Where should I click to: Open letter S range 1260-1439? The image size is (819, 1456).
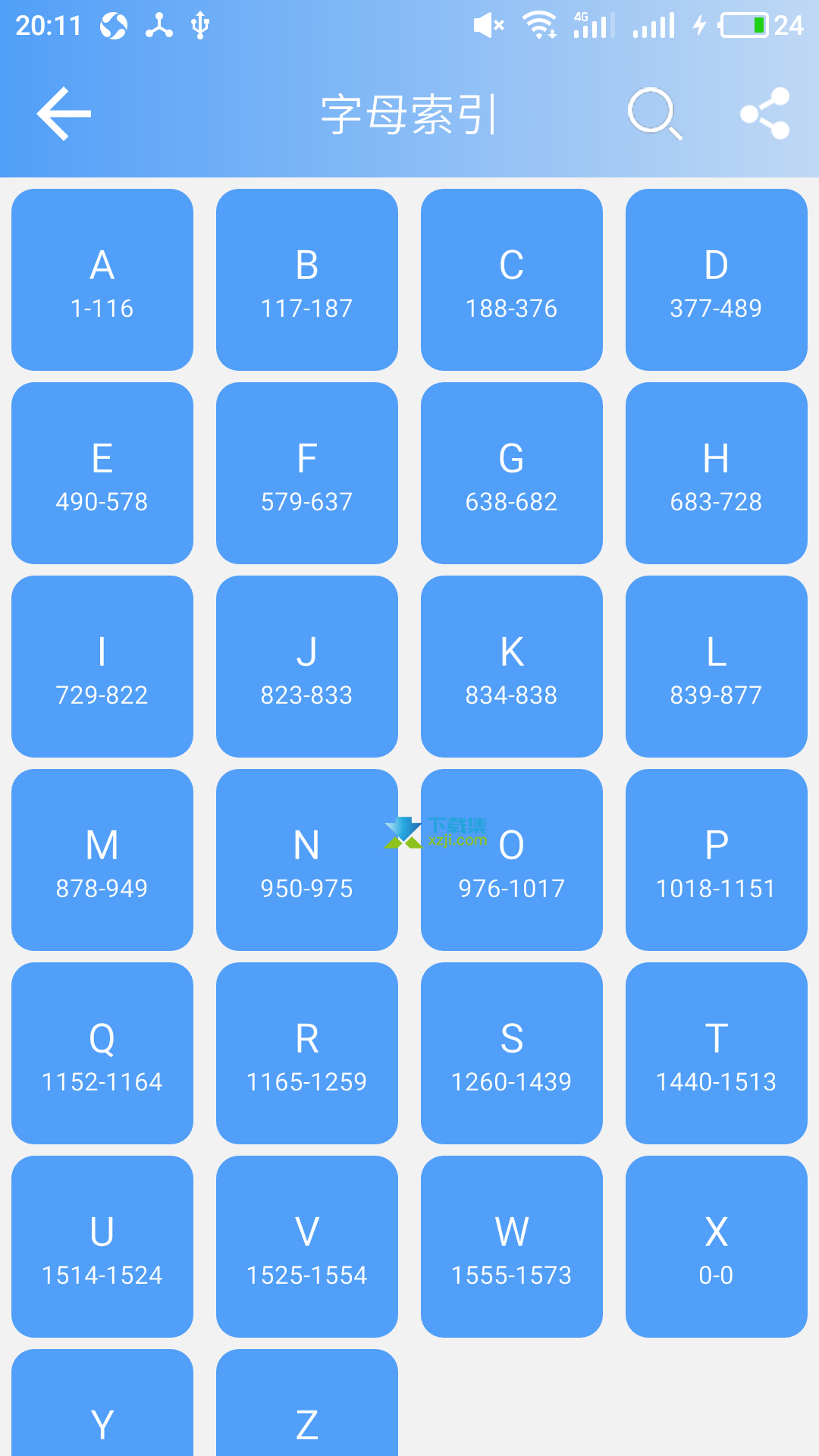(x=512, y=1053)
